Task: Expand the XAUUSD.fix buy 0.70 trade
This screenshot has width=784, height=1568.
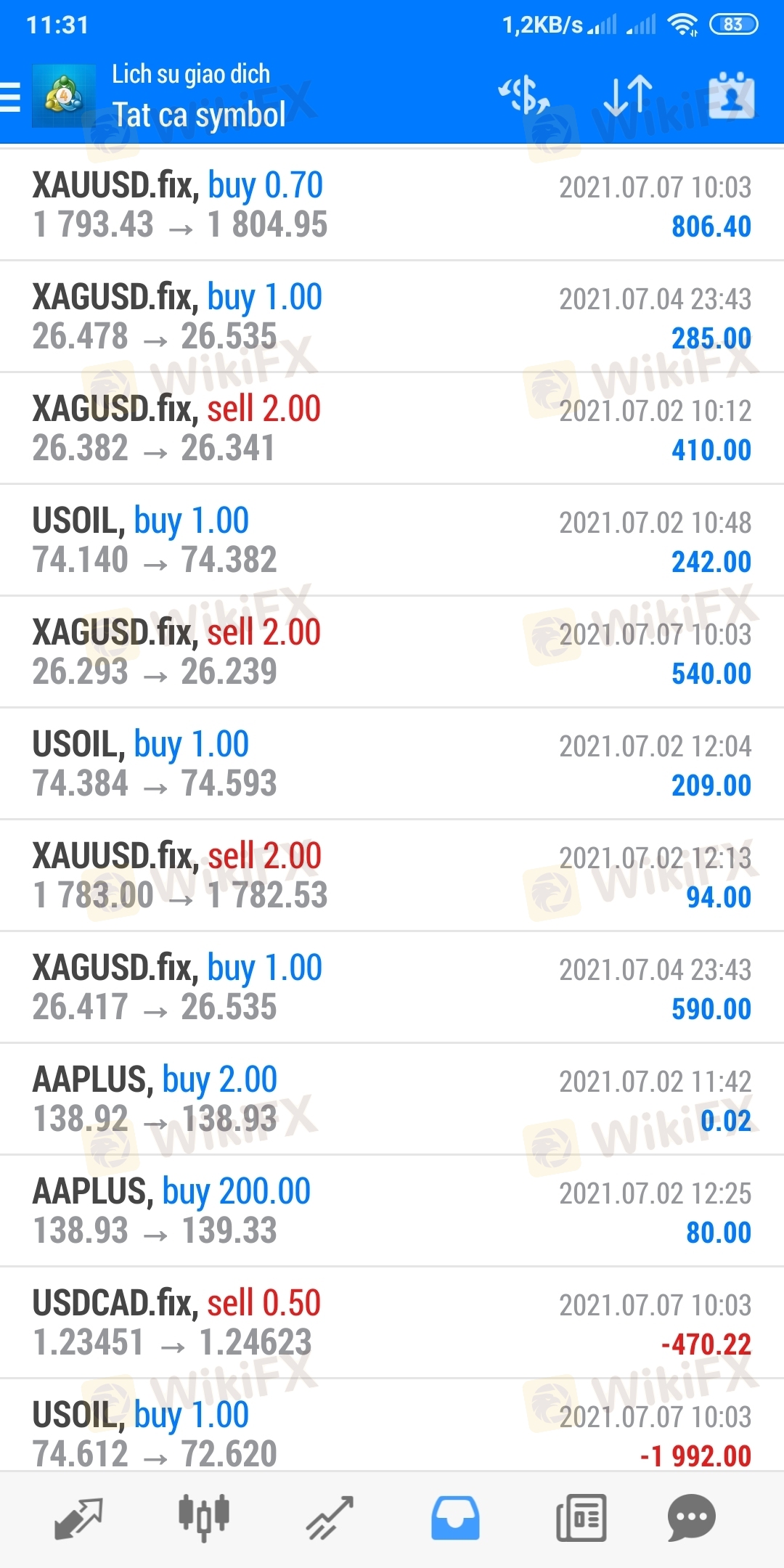Action: (392, 205)
